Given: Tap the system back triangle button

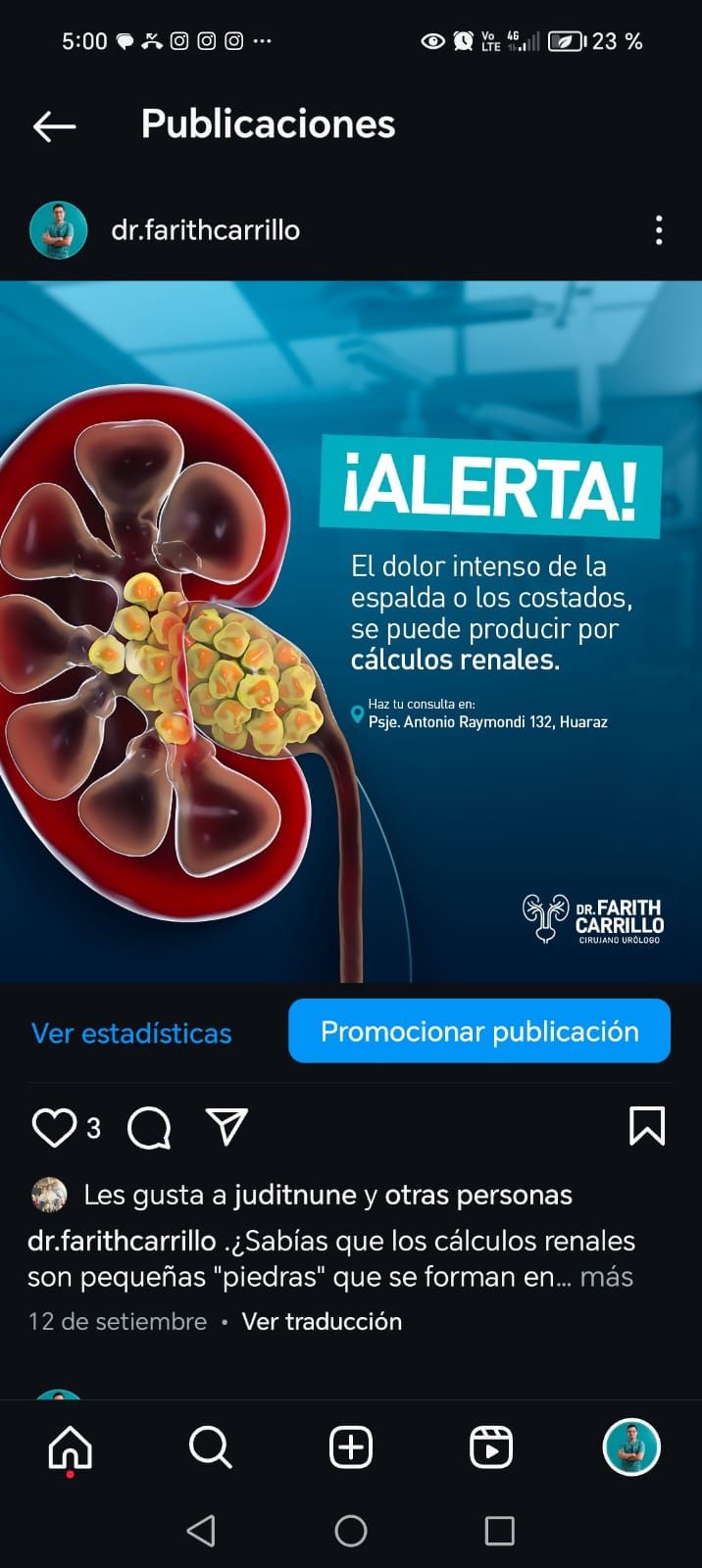Looking at the screenshot, I should click(x=201, y=1530).
